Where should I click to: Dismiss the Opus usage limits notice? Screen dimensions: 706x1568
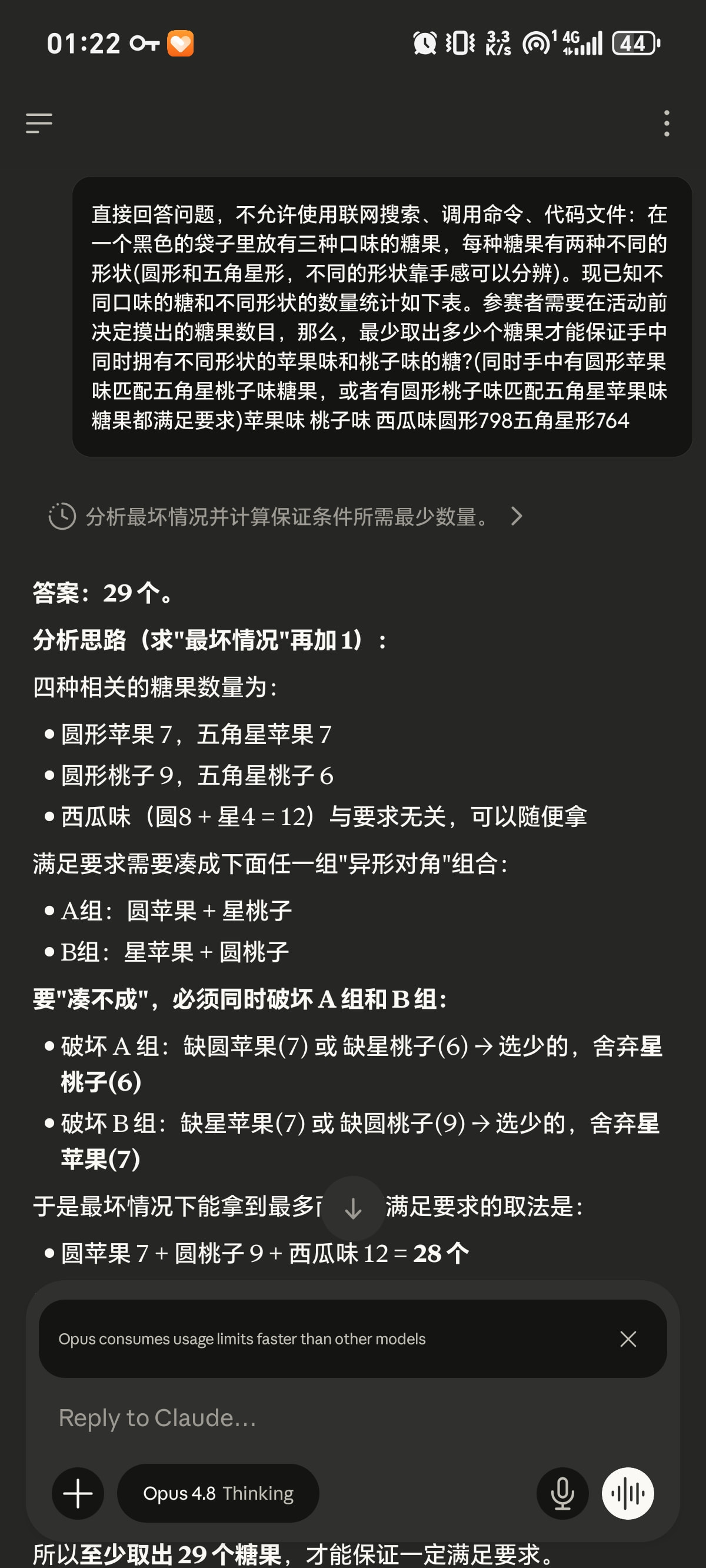pyautogui.click(x=628, y=1338)
